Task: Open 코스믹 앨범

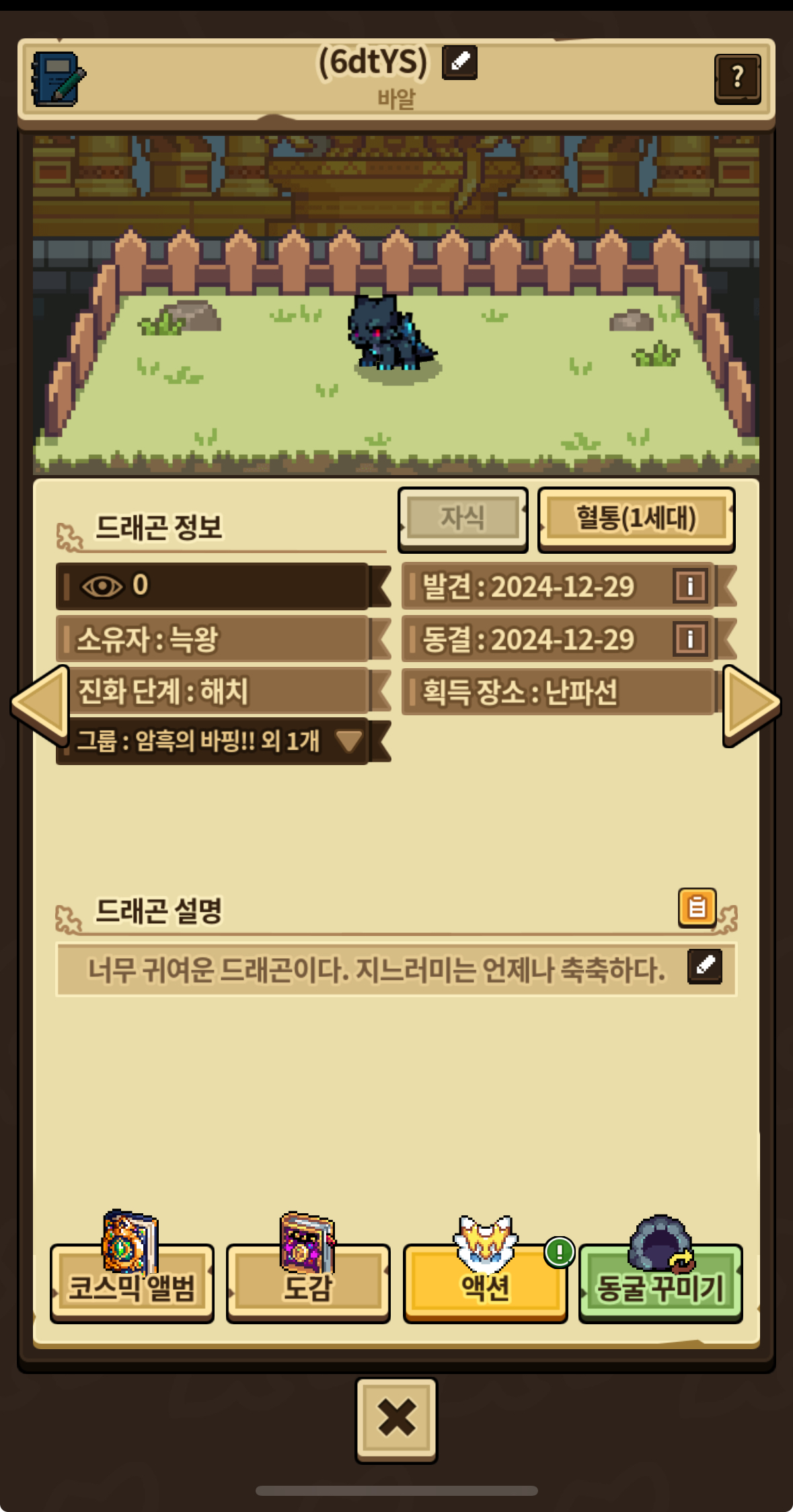Action: [x=132, y=1281]
